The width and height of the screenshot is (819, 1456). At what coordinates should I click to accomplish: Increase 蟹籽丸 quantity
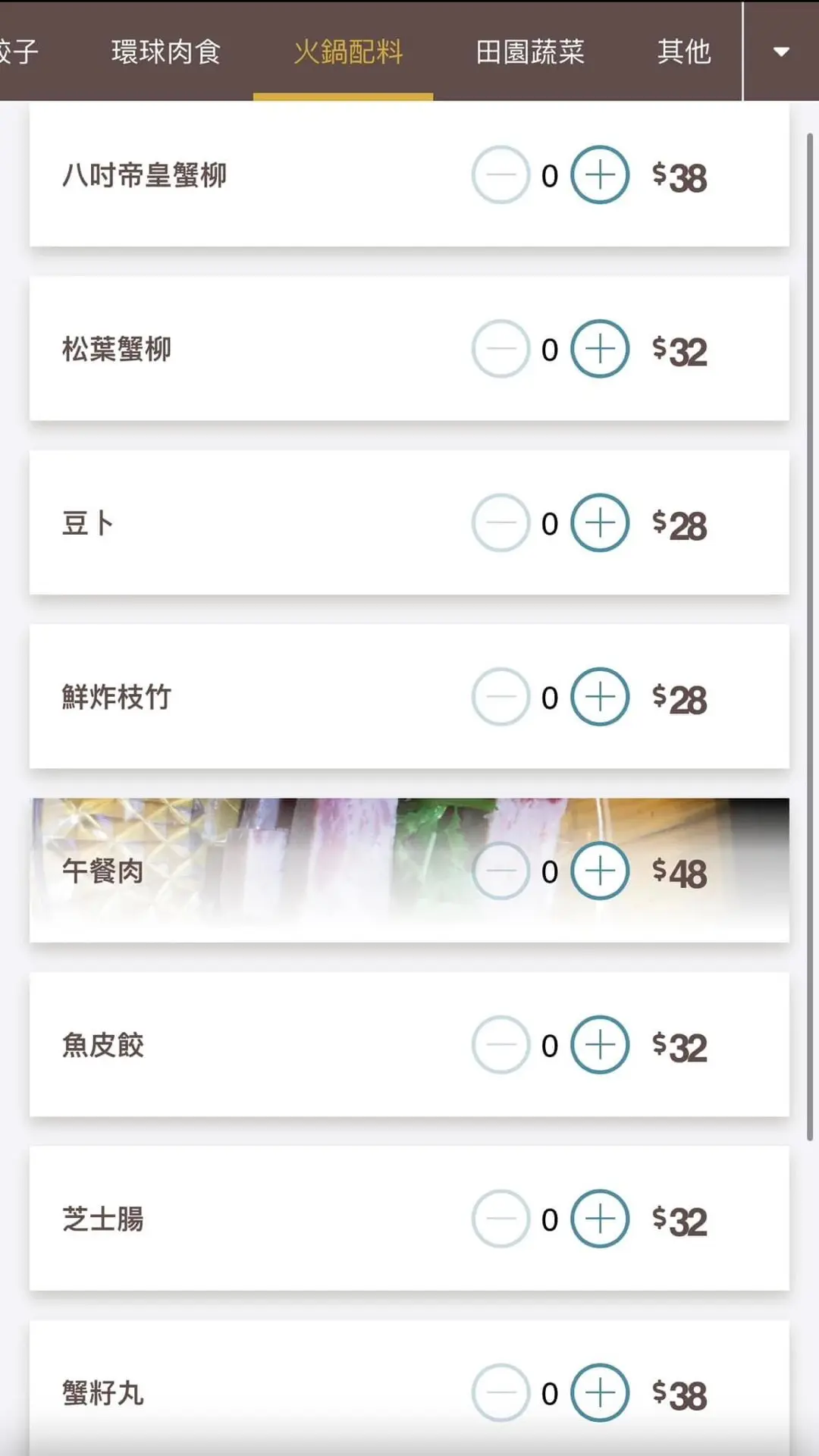600,1393
